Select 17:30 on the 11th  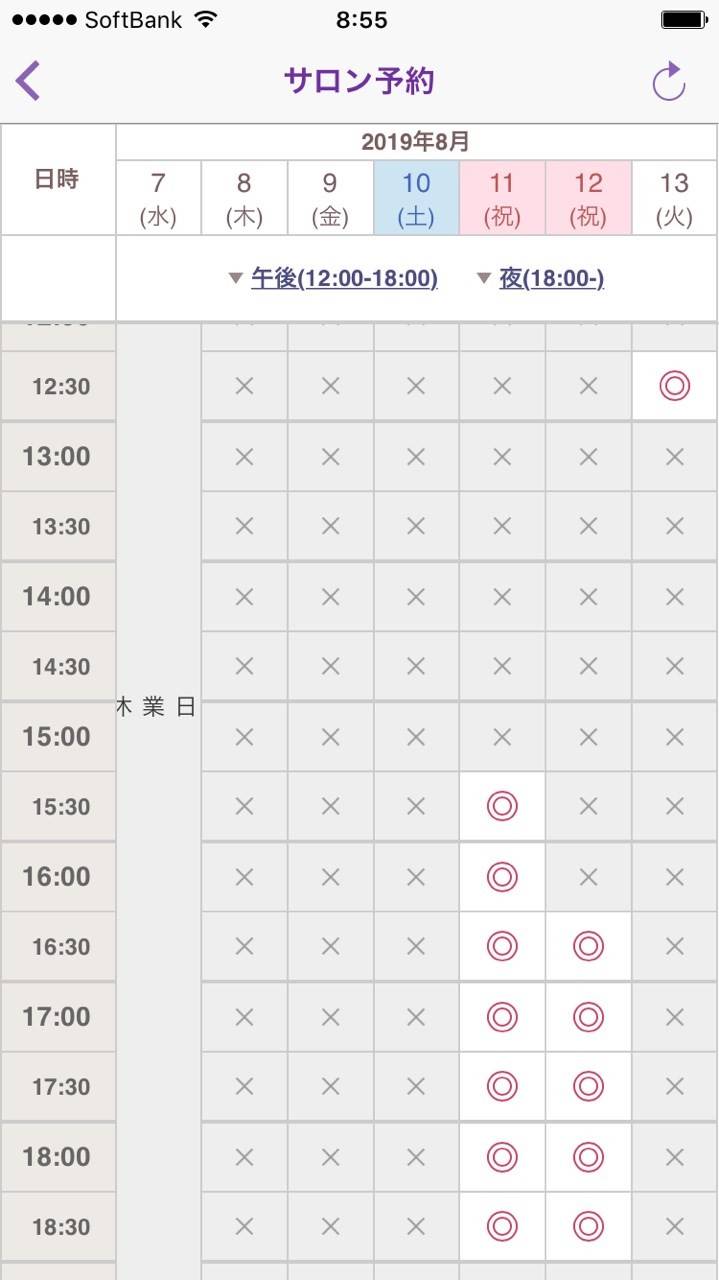502,1086
